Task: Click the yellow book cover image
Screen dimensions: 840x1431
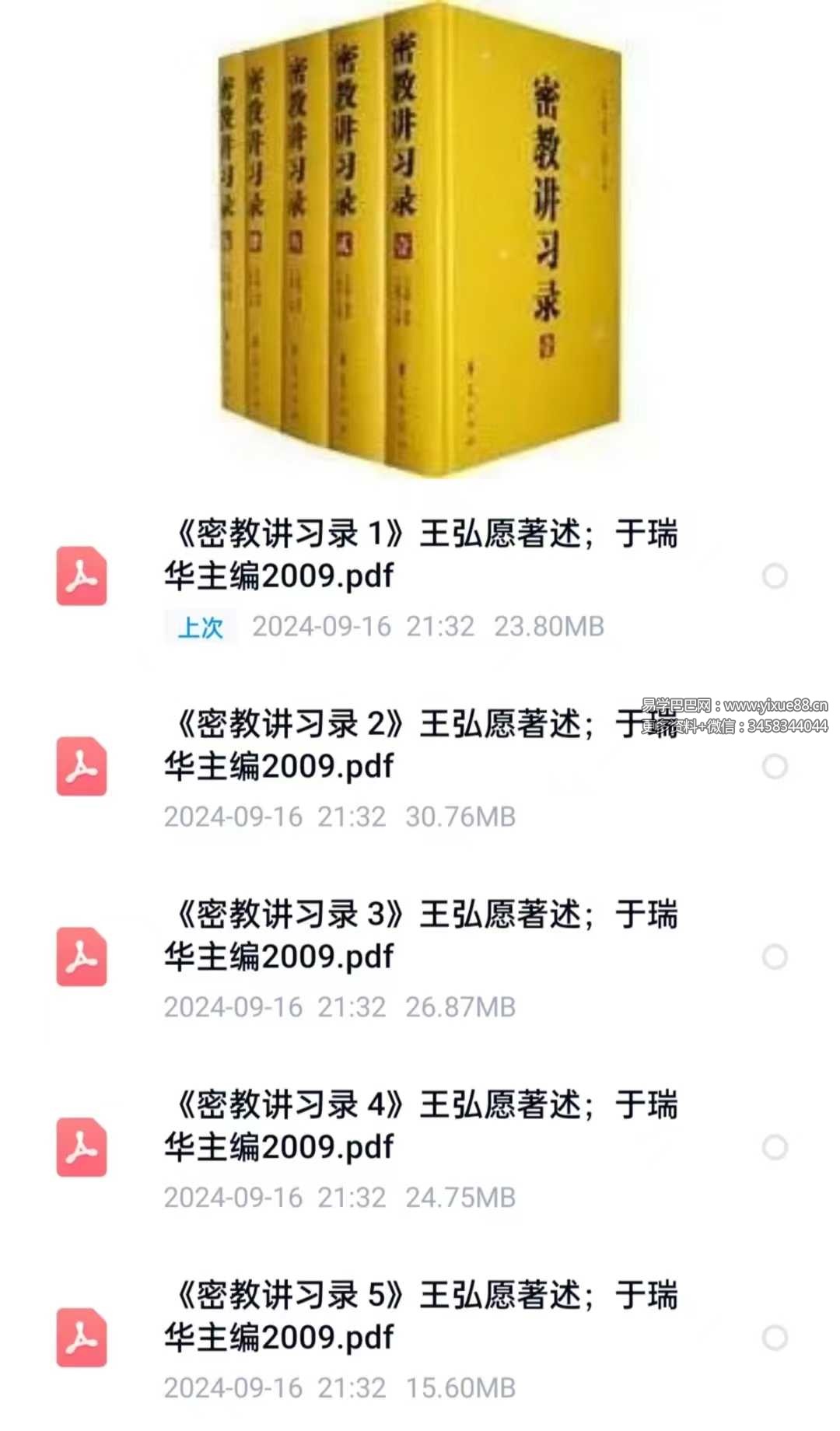Action: pos(420,233)
